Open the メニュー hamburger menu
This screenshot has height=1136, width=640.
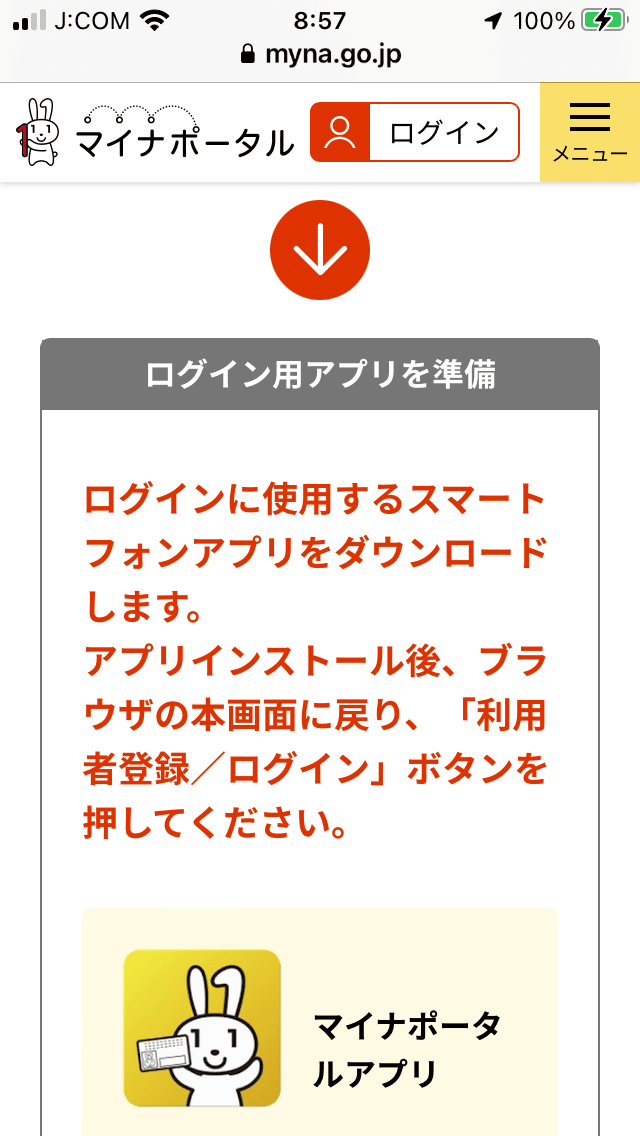point(590,132)
